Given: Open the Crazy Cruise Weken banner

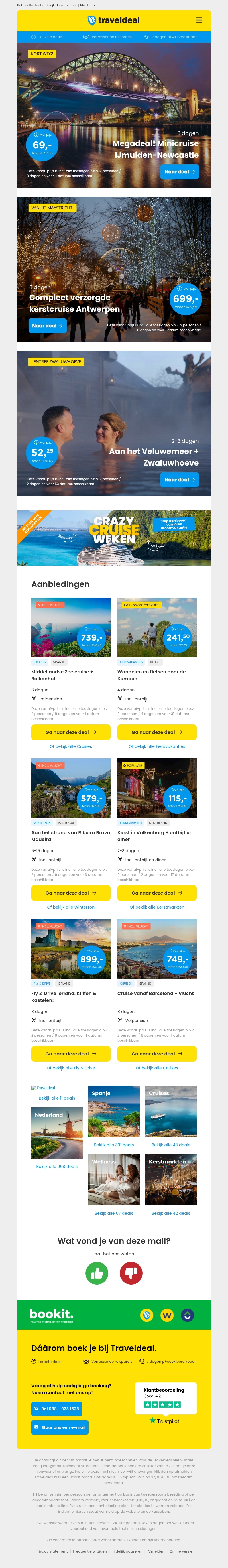Looking at the screenshot, I should [114, 530].
